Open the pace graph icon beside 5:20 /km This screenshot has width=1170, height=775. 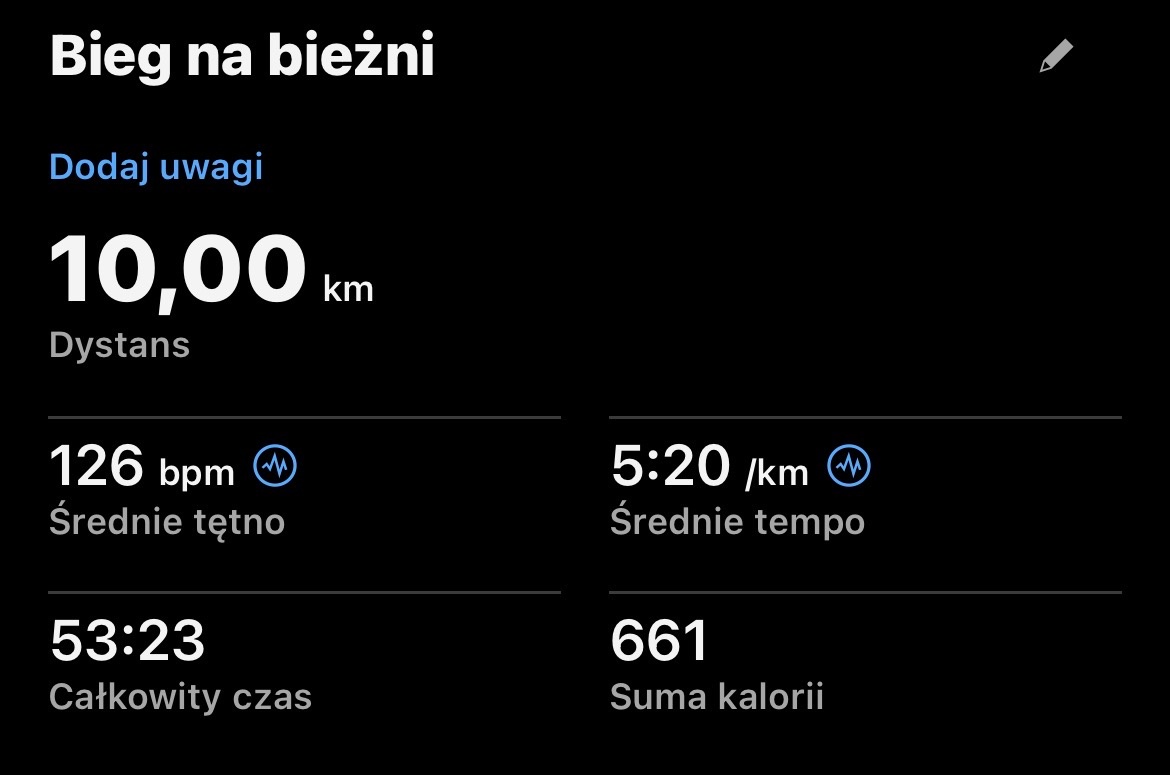(x=849, y=465)
